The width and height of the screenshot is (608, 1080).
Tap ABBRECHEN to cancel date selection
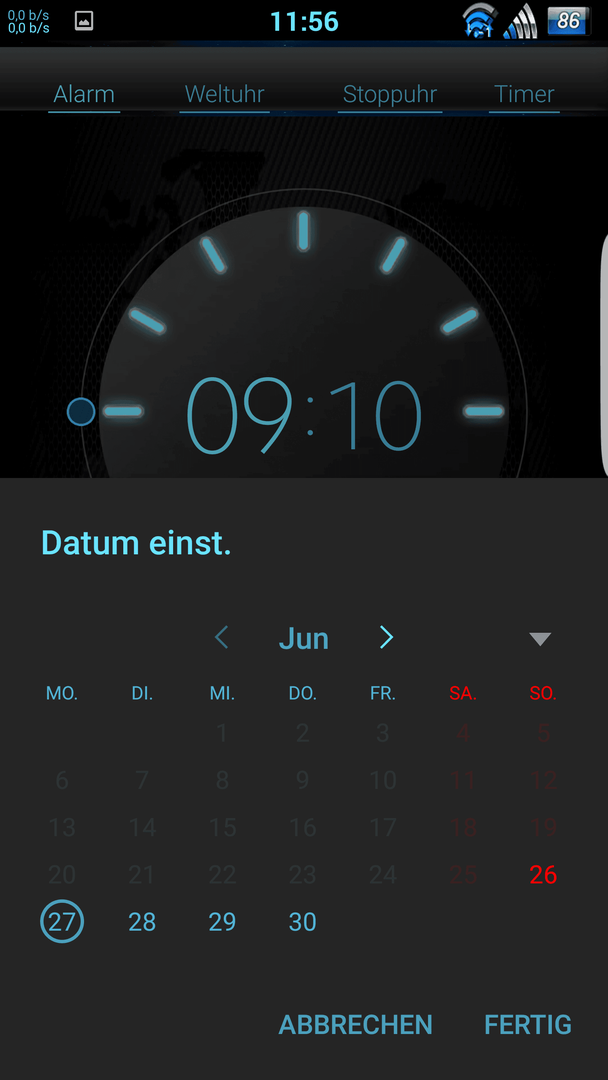[355, 1025]
